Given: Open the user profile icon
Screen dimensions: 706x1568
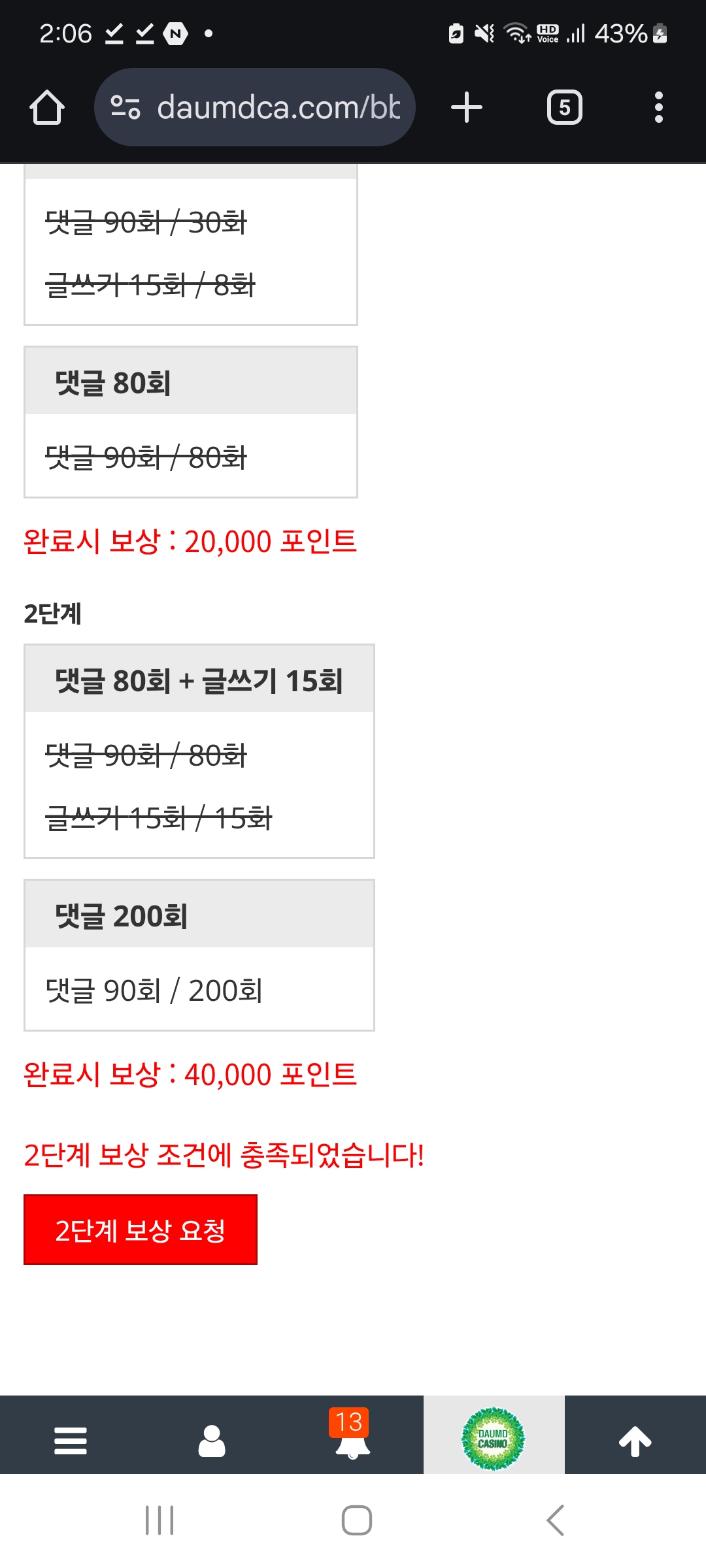Looking at the screenshot, I should pos(212,1441).
